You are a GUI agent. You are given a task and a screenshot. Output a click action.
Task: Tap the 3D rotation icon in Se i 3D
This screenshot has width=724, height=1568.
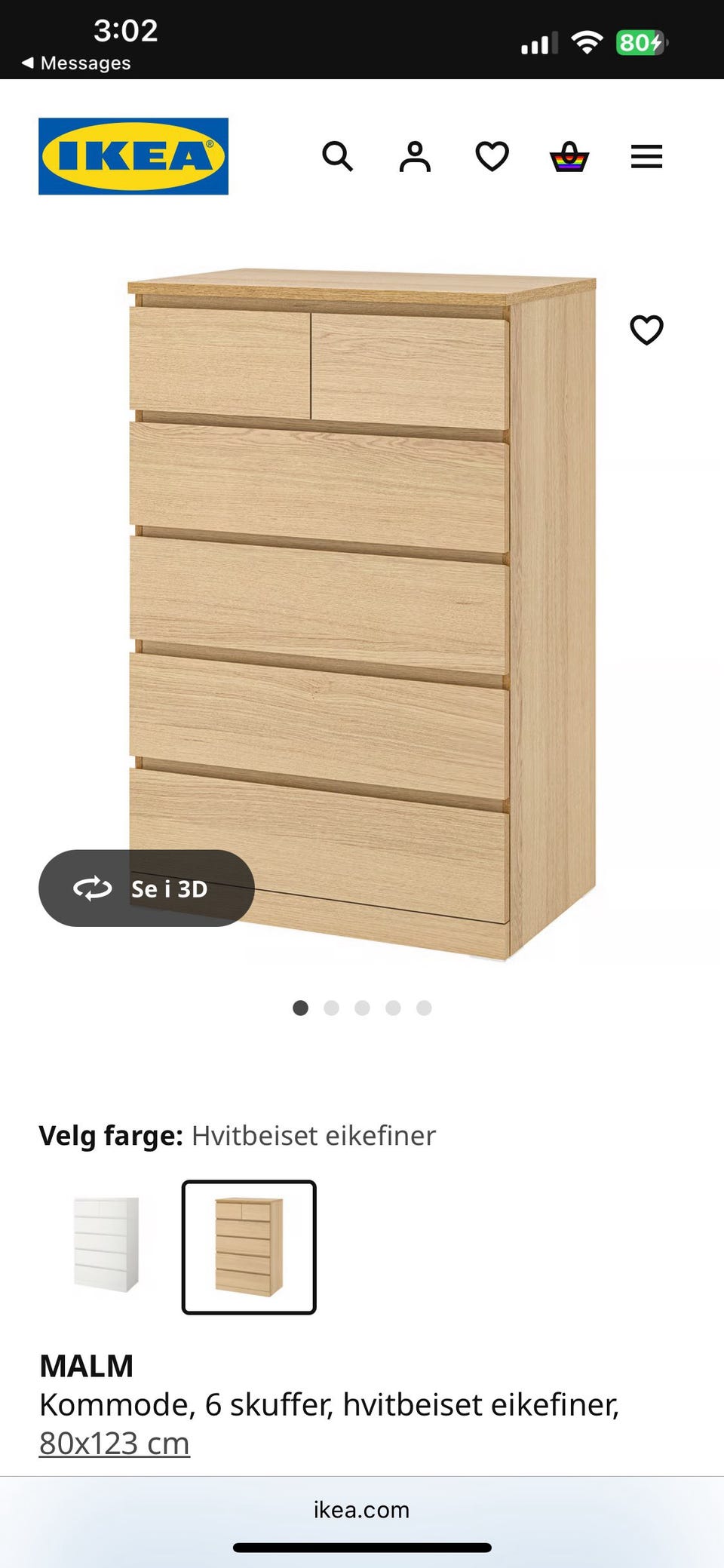(x=92, y=888)
